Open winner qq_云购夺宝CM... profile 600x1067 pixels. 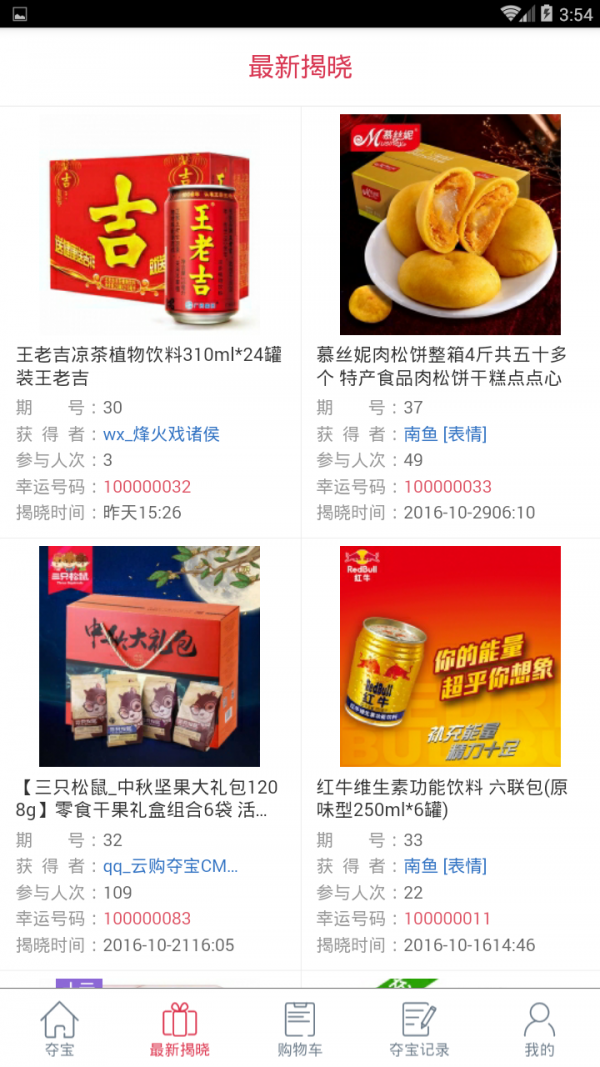[170, 866]
